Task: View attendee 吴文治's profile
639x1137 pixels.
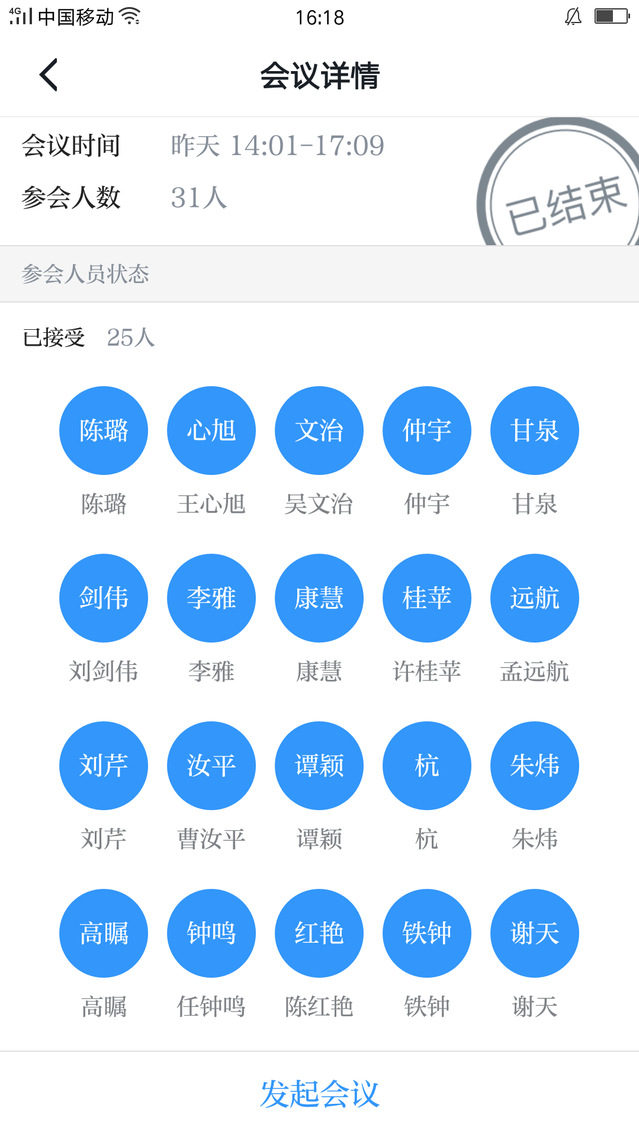Action: 319,431
